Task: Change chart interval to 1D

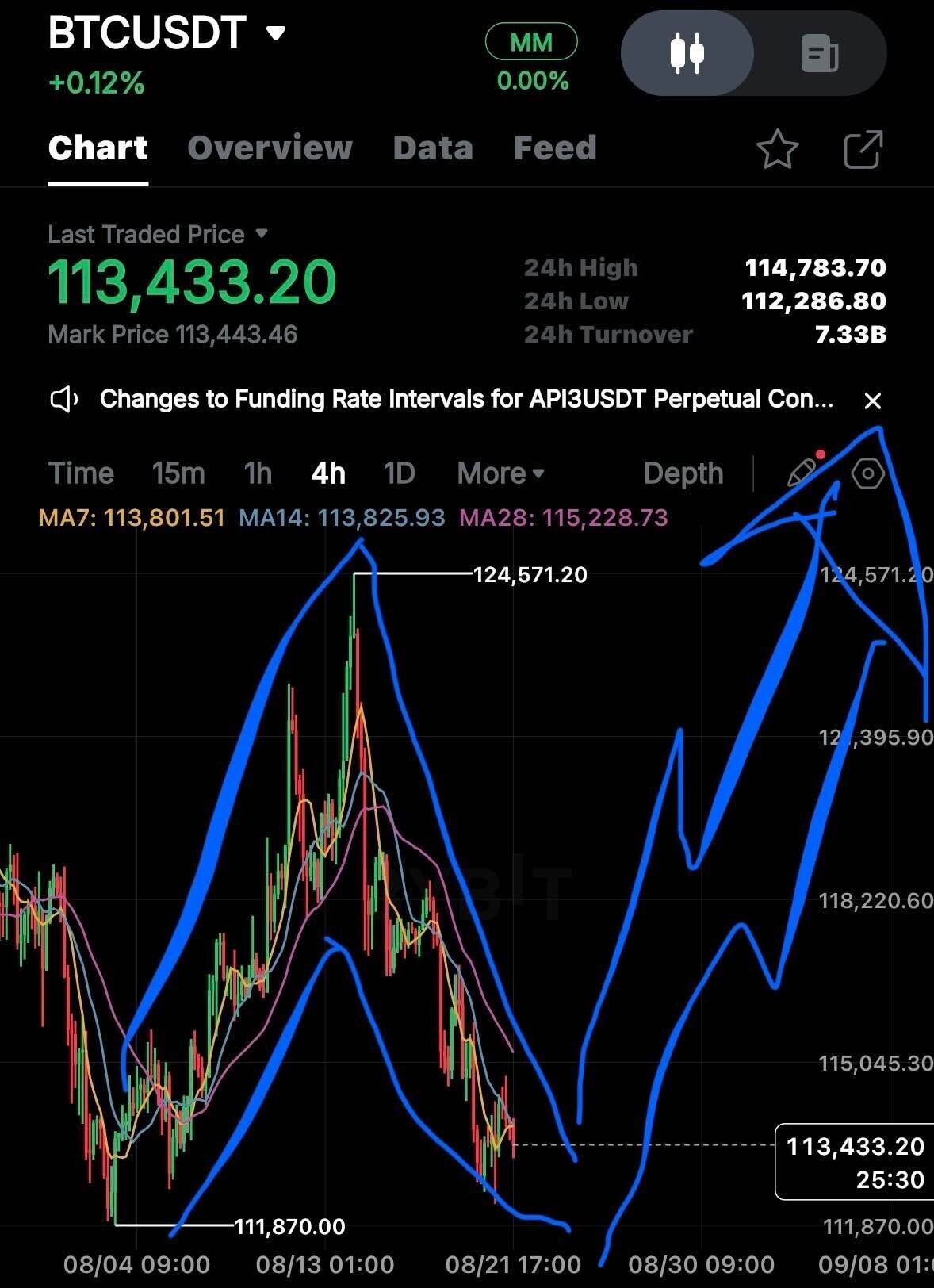Action: 399,473
